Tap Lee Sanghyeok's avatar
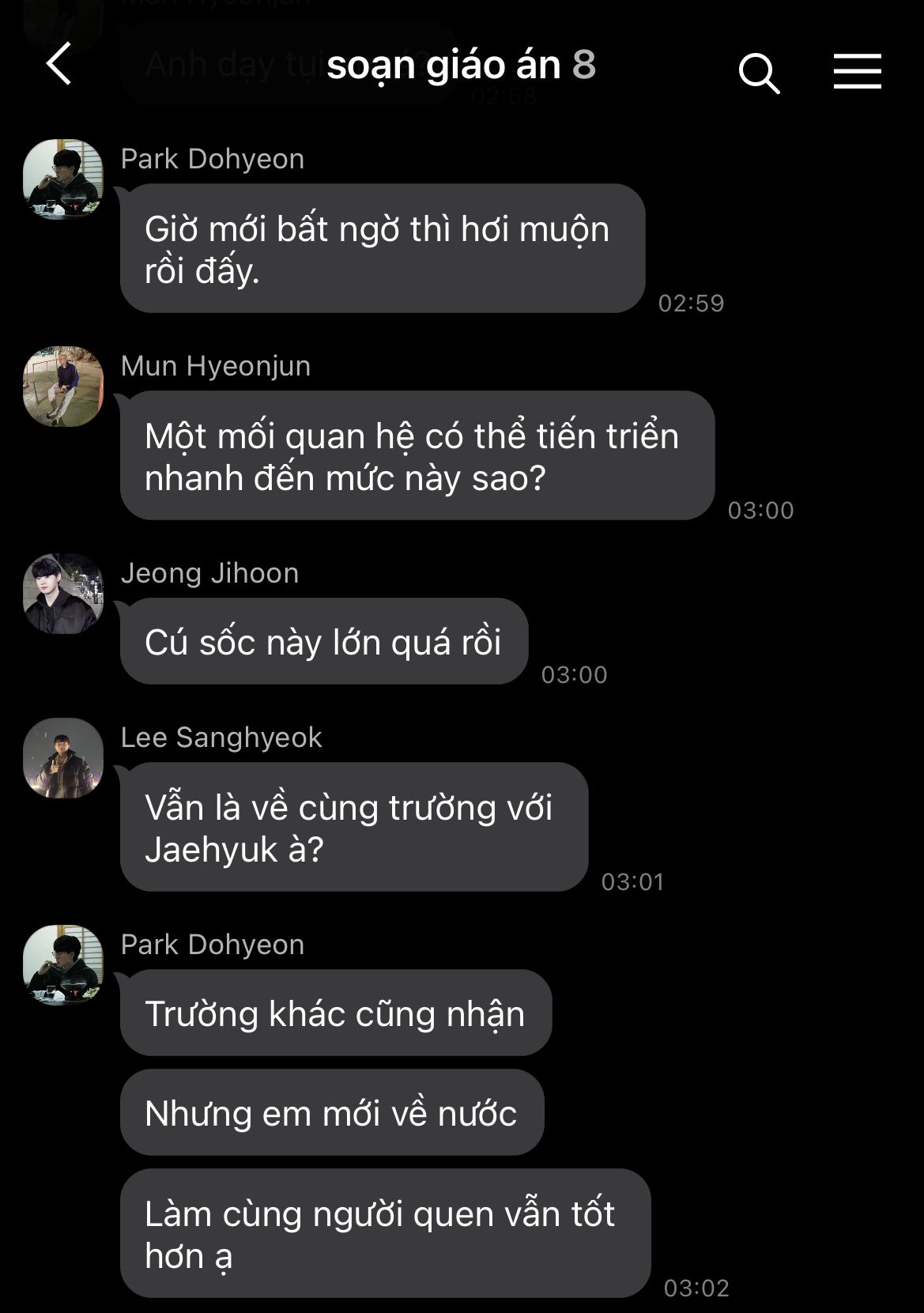The image size is (924, 1313). point(63,758)
